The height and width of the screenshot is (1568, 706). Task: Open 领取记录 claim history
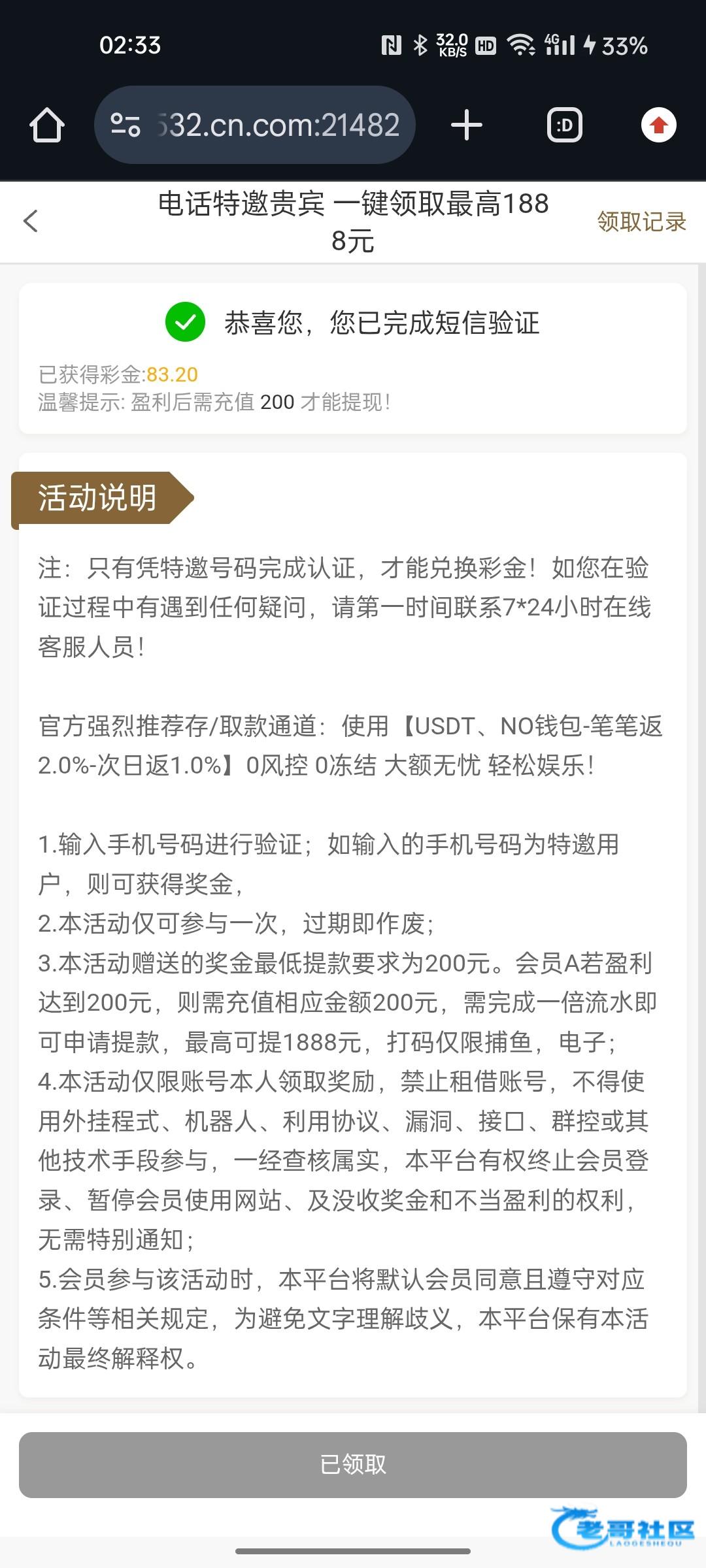(641, 222)
